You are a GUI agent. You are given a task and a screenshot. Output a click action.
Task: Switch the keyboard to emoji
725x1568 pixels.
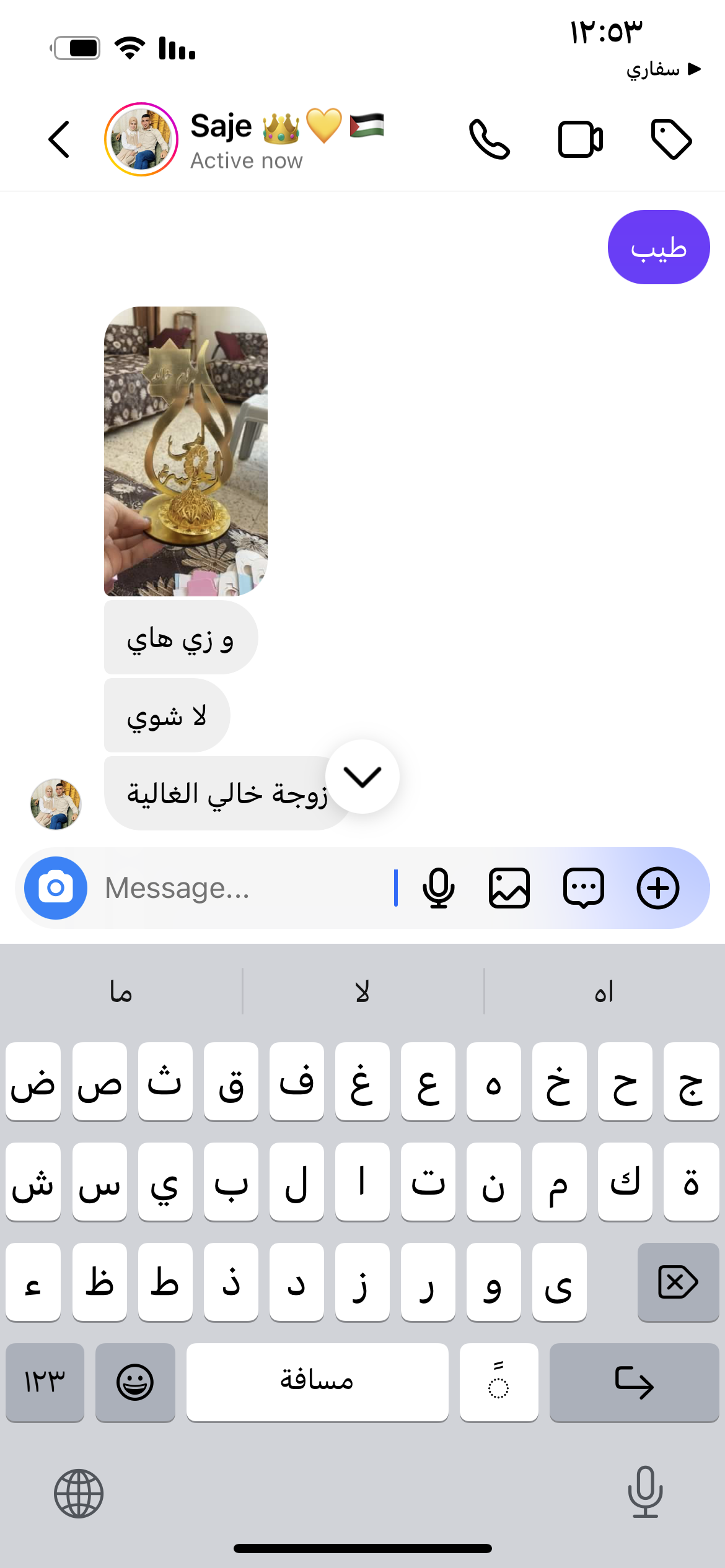(135, 1382)
